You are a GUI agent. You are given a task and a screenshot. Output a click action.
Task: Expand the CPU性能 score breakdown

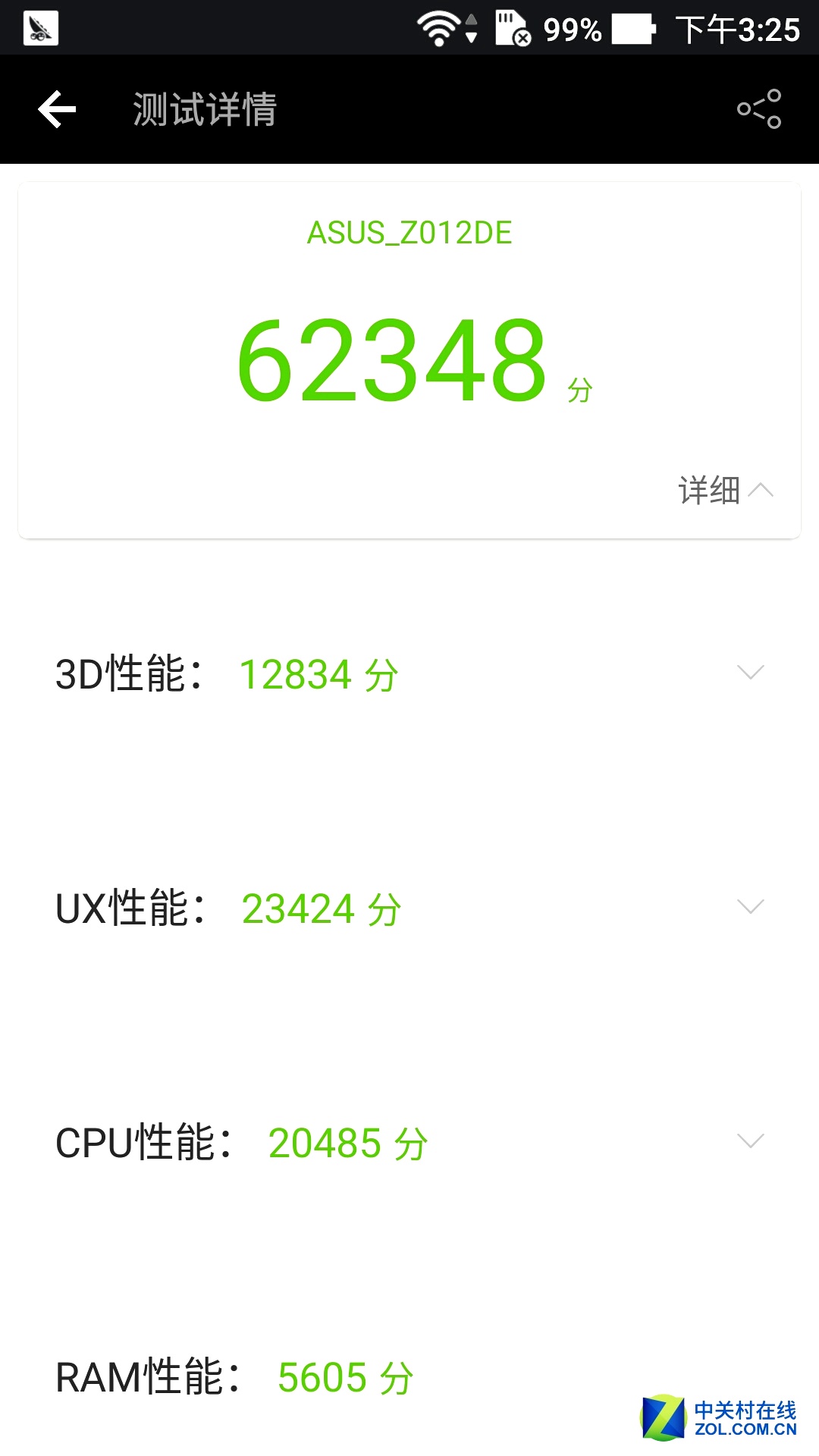(x=750, y=1141)
